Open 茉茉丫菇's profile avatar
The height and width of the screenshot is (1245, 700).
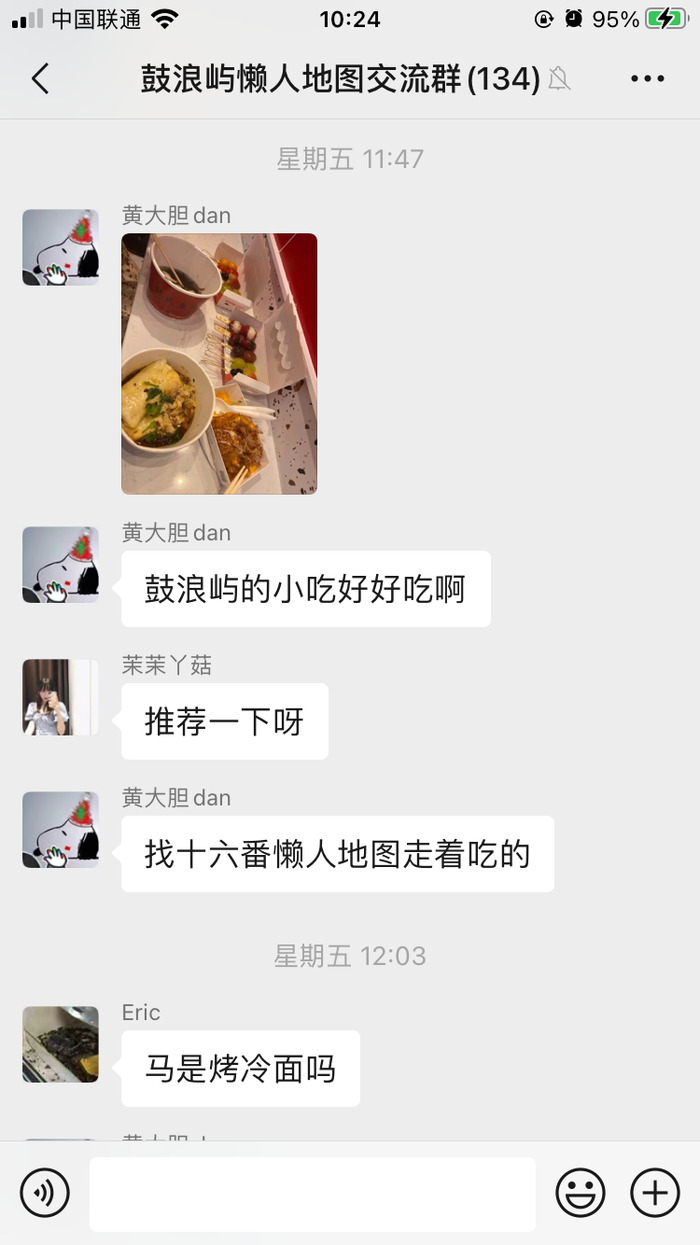pos(60,697)
